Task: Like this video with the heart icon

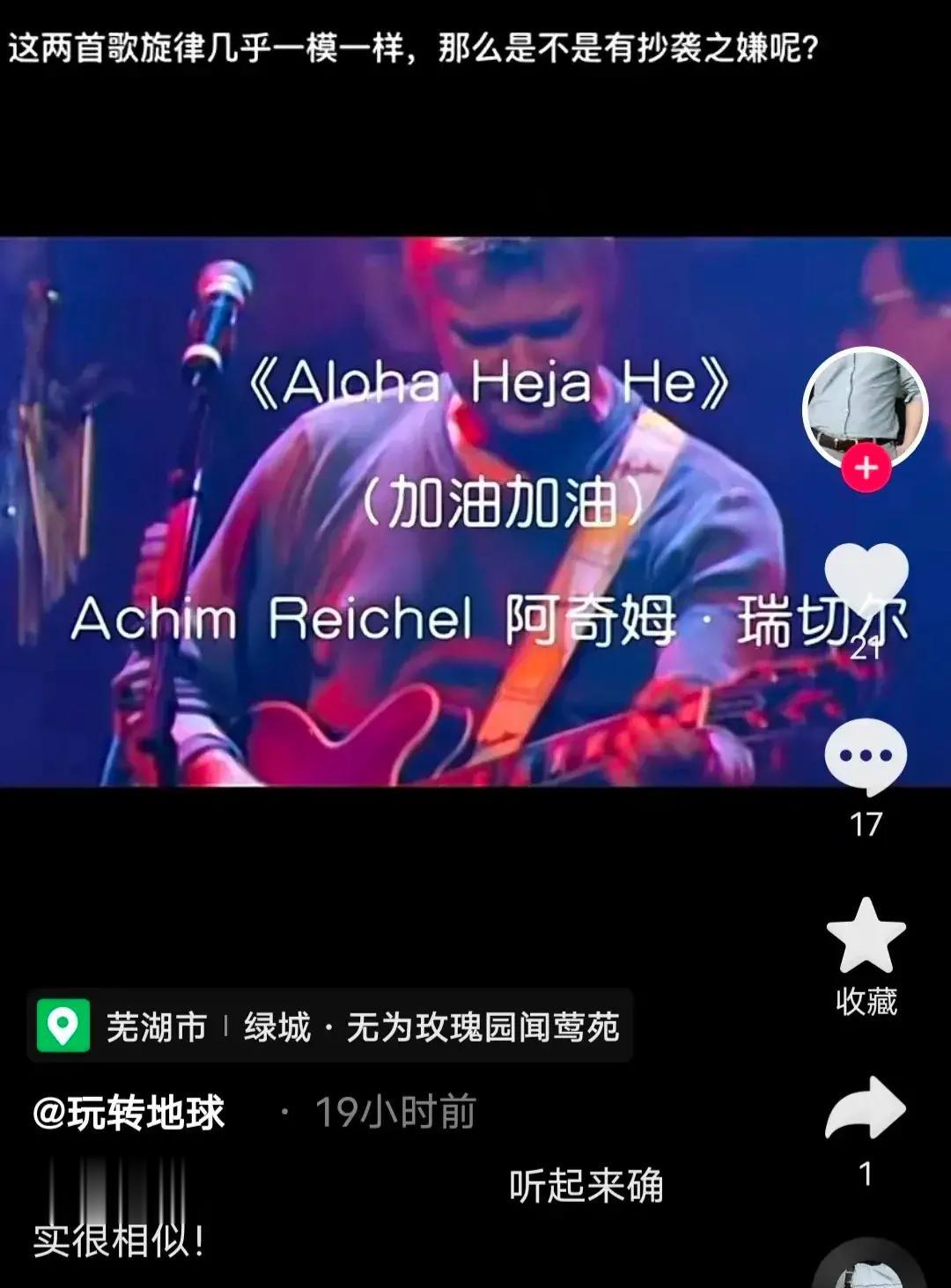Action: pyautogui.click(x=866, y=577)
